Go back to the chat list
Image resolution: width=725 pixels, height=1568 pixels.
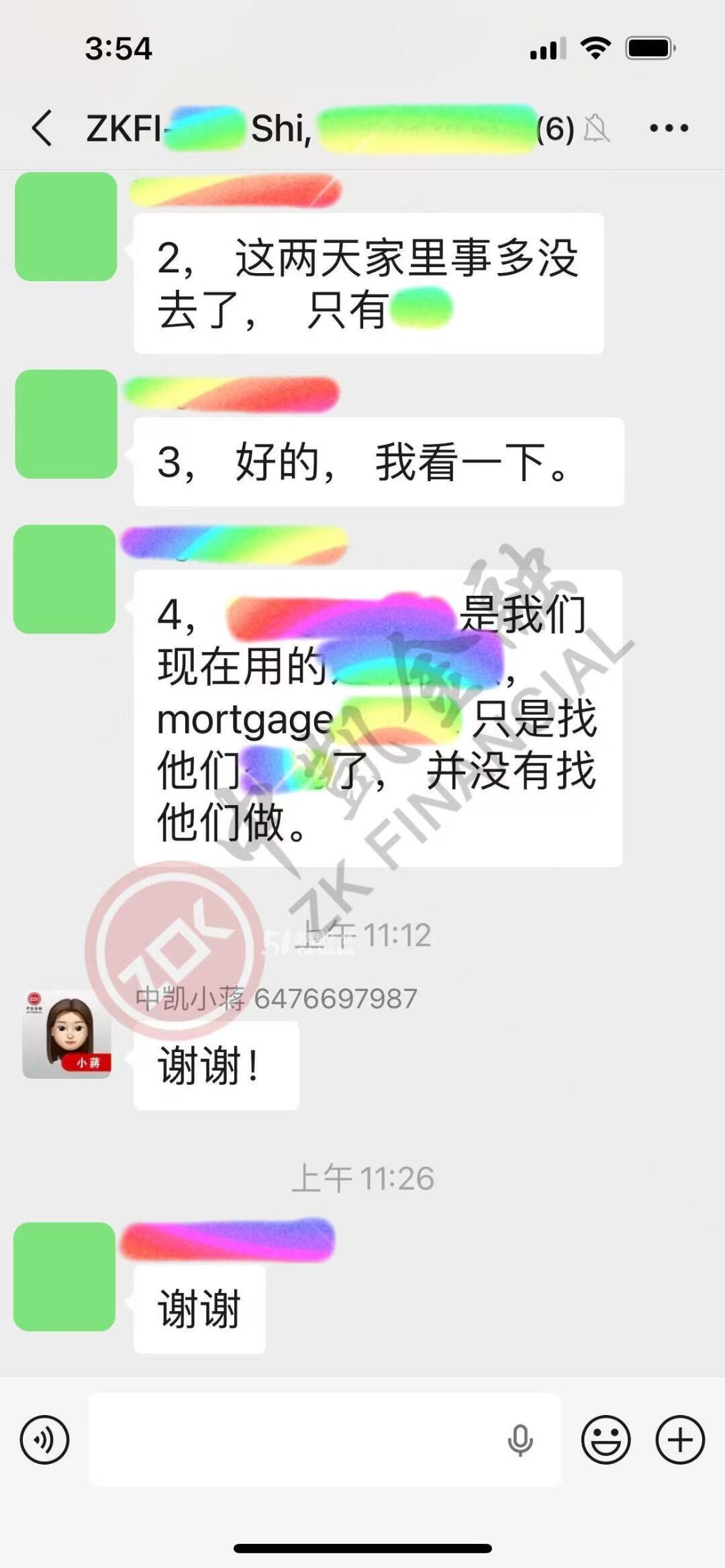pyautogui.click(x=42, y=127)
